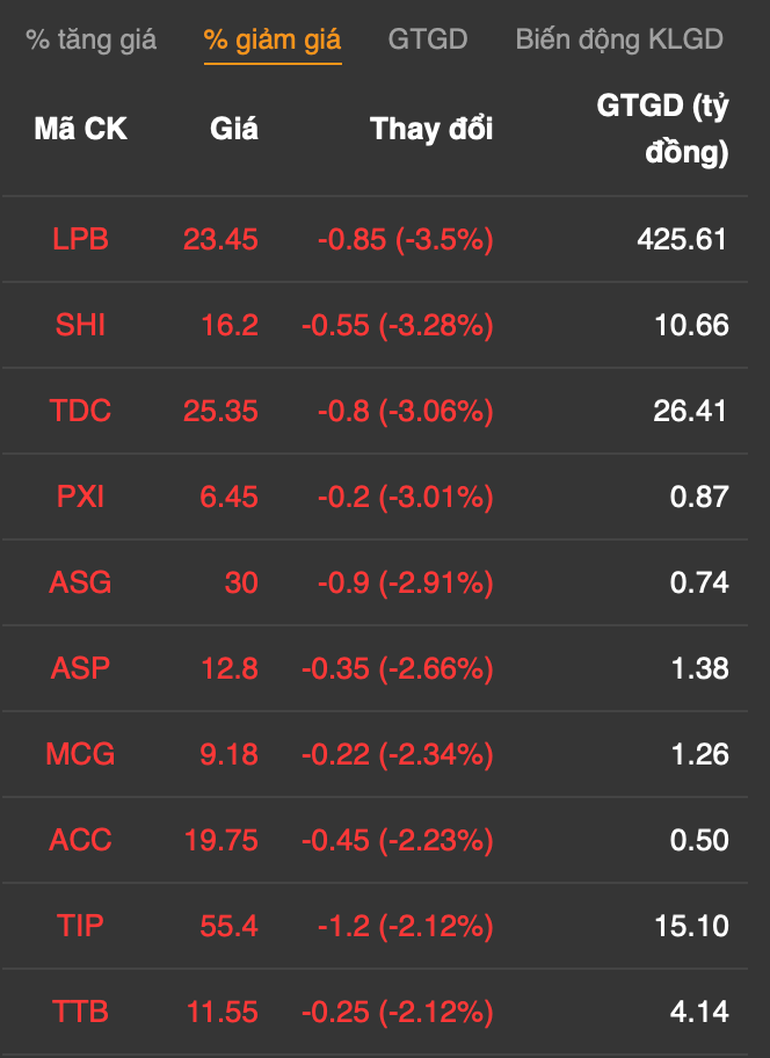Open the MCG stock row

80,755
